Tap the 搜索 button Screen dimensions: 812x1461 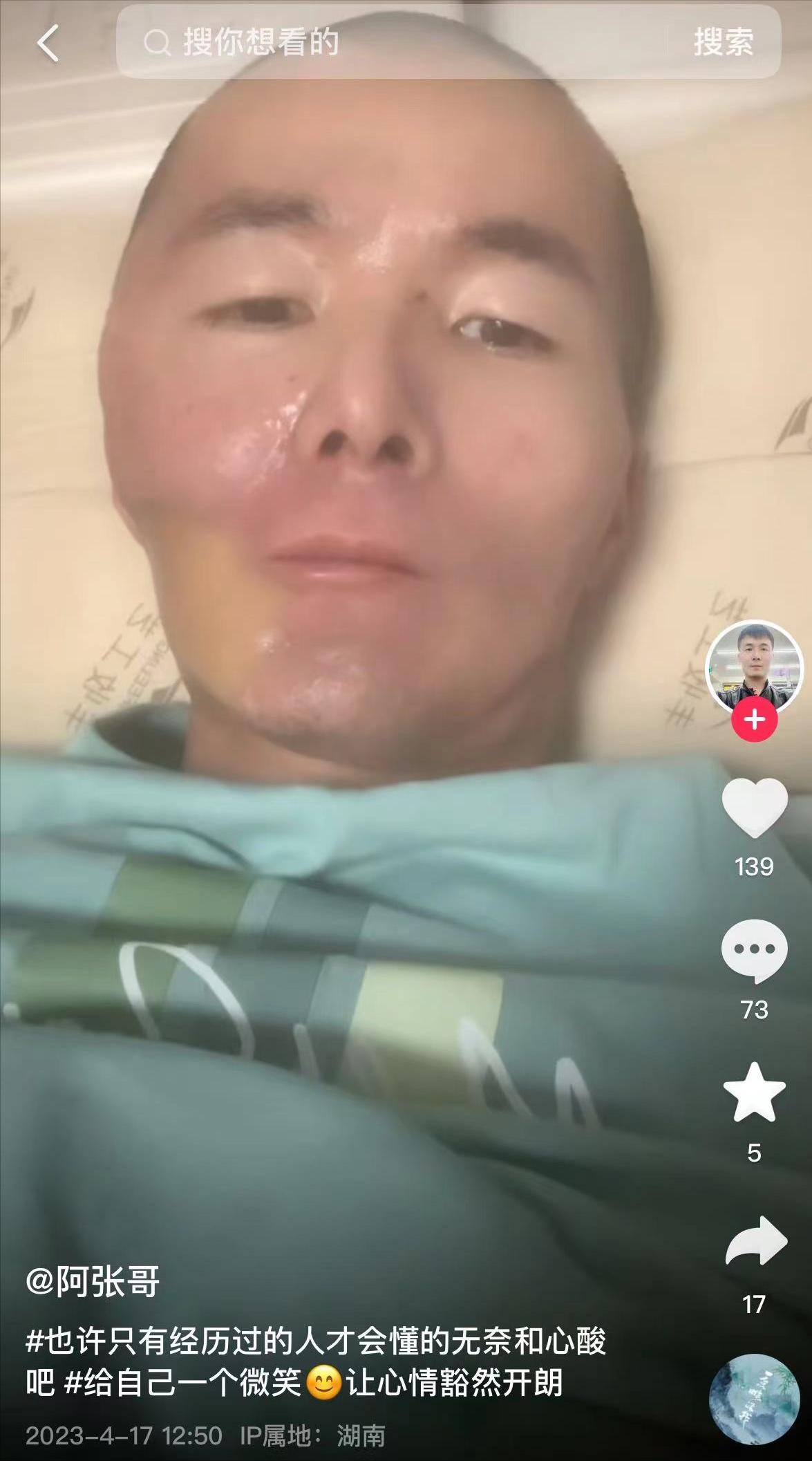[x=723, y=43]
